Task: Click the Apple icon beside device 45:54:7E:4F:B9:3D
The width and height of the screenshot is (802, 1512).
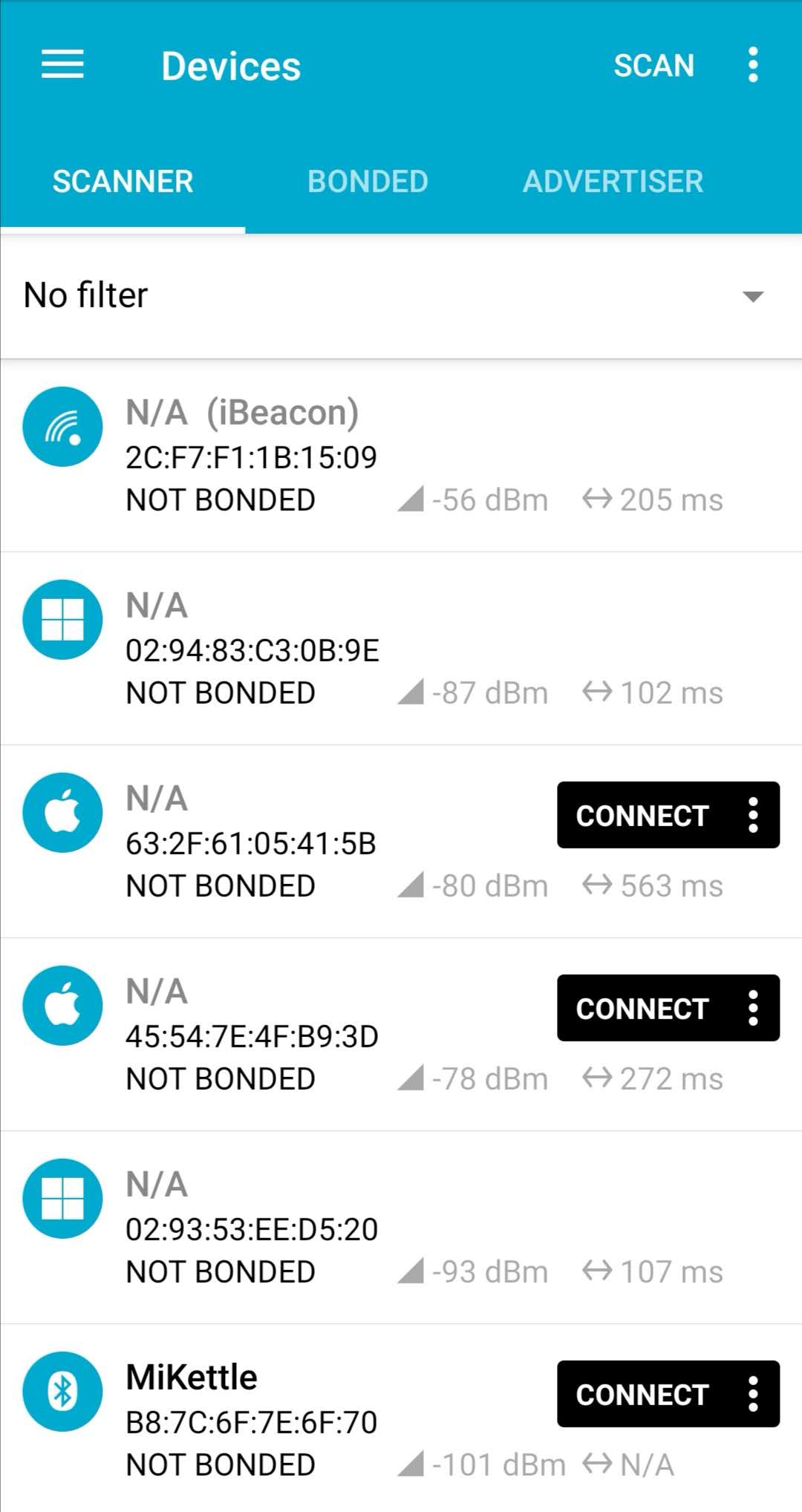Action: coord(62,1006)
